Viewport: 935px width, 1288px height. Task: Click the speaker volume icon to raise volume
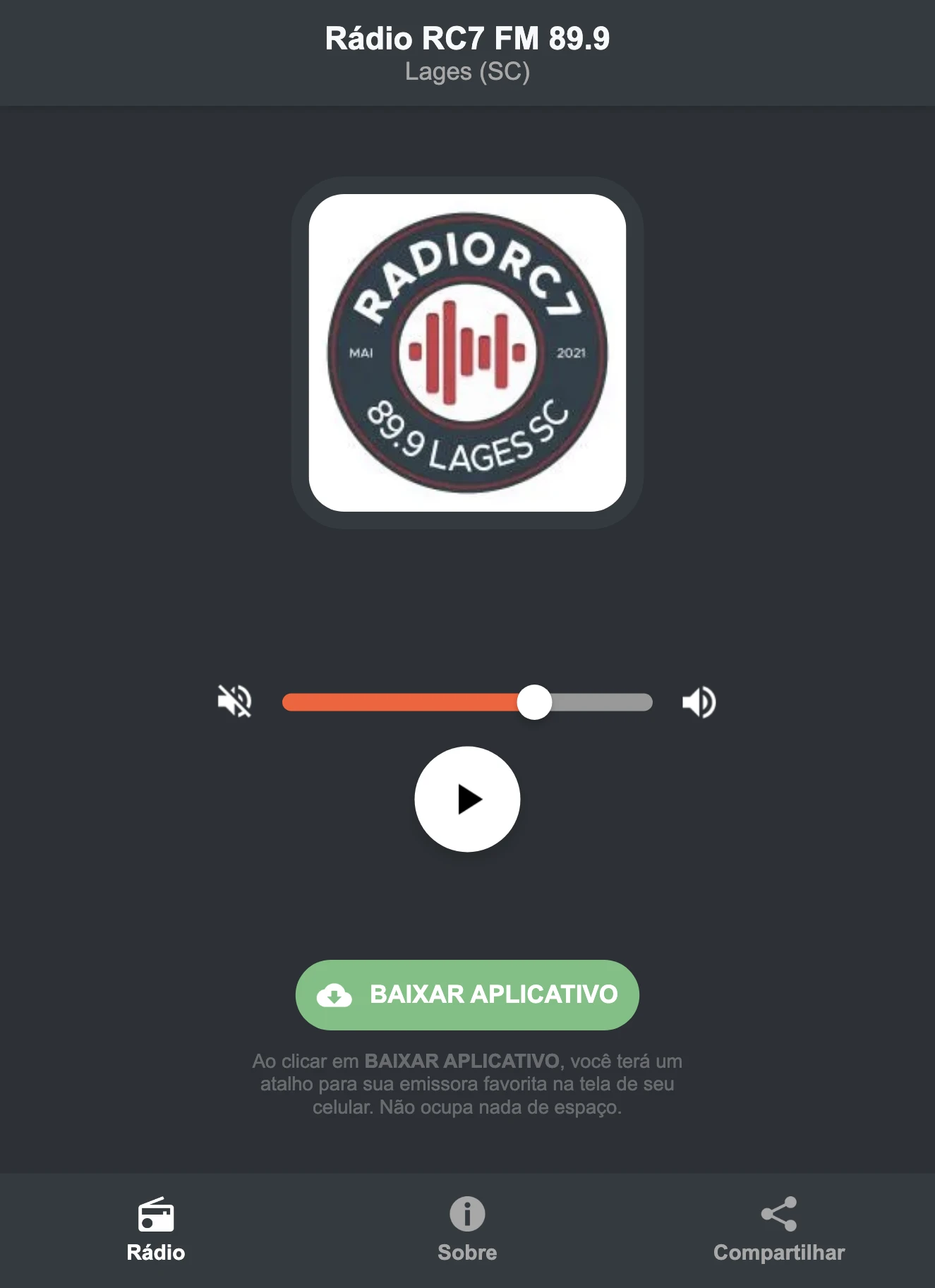[x=698, y=701]
